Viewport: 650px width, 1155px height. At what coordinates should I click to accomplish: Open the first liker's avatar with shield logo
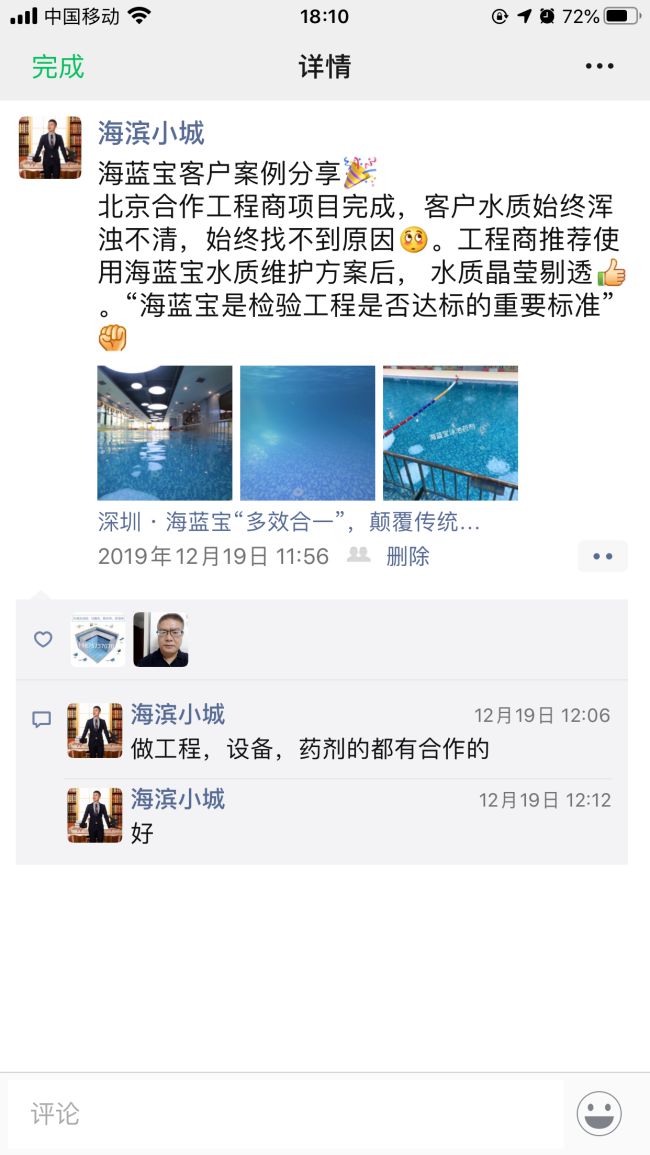[98, 640]
